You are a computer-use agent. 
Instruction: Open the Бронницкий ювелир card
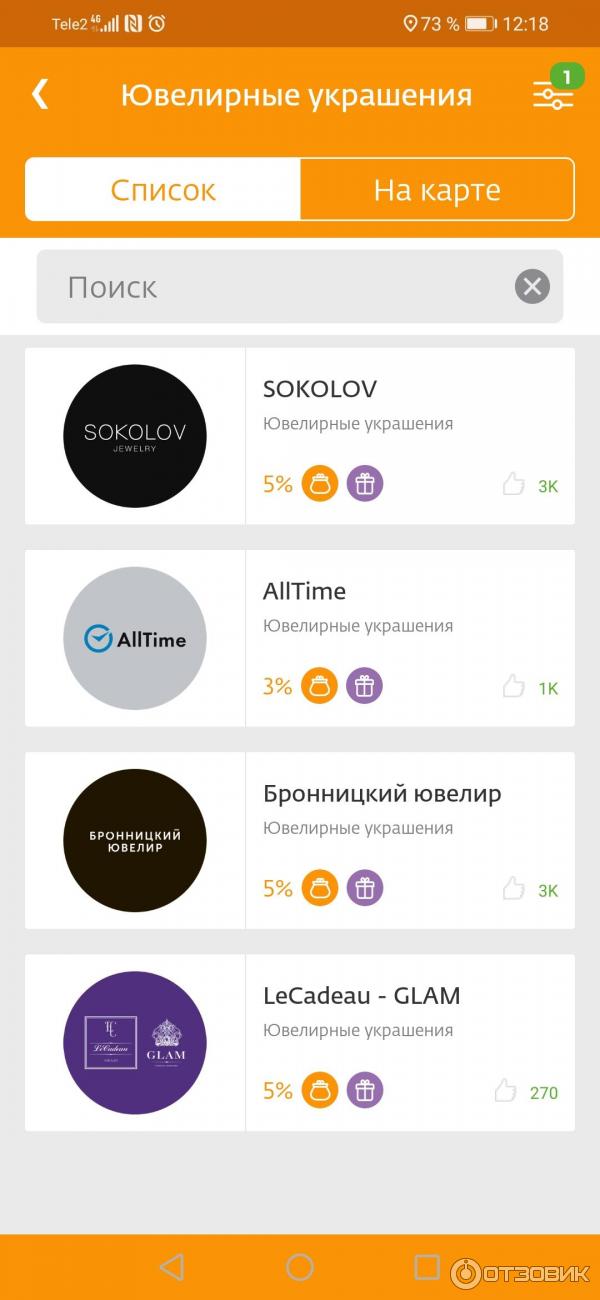[x=381, y=794]
